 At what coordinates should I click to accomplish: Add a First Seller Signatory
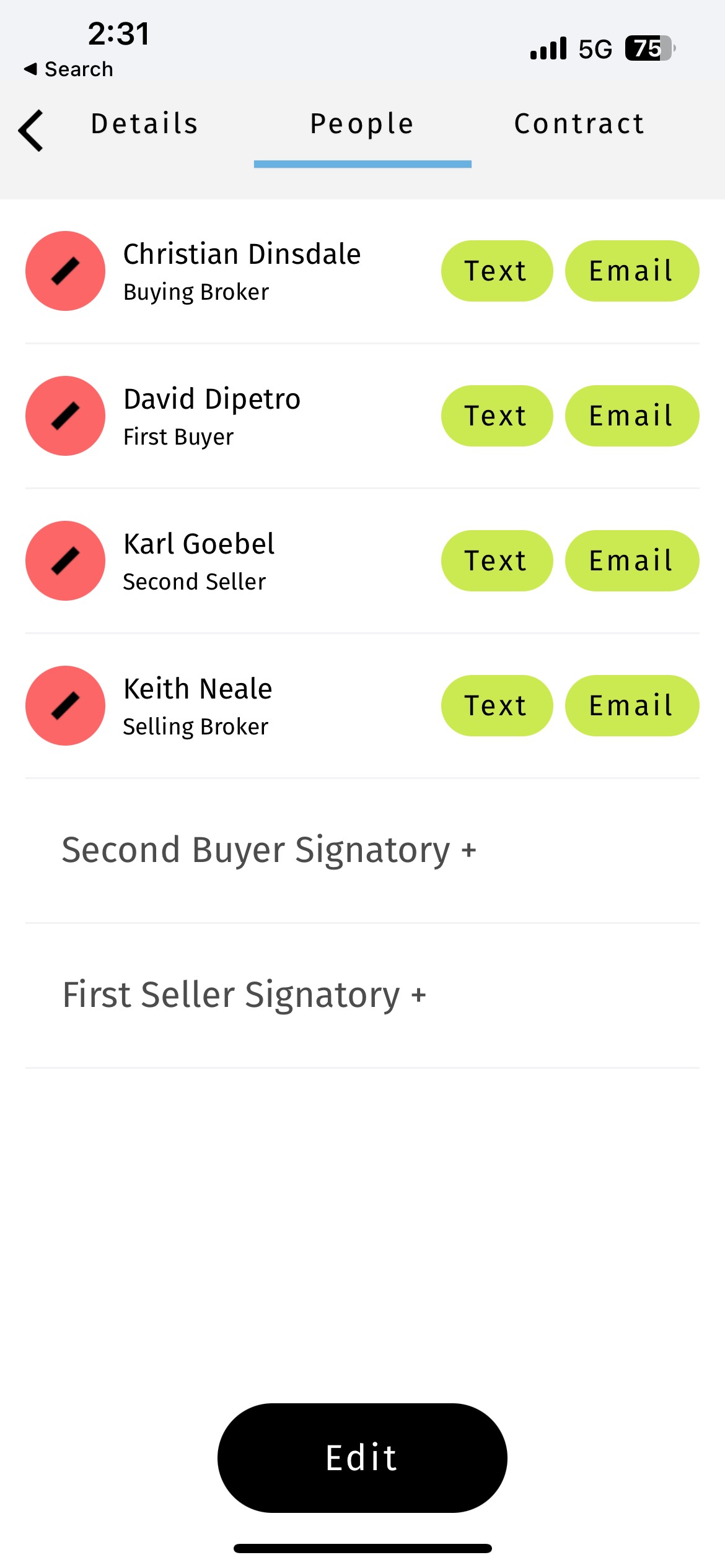coord(244,995)
